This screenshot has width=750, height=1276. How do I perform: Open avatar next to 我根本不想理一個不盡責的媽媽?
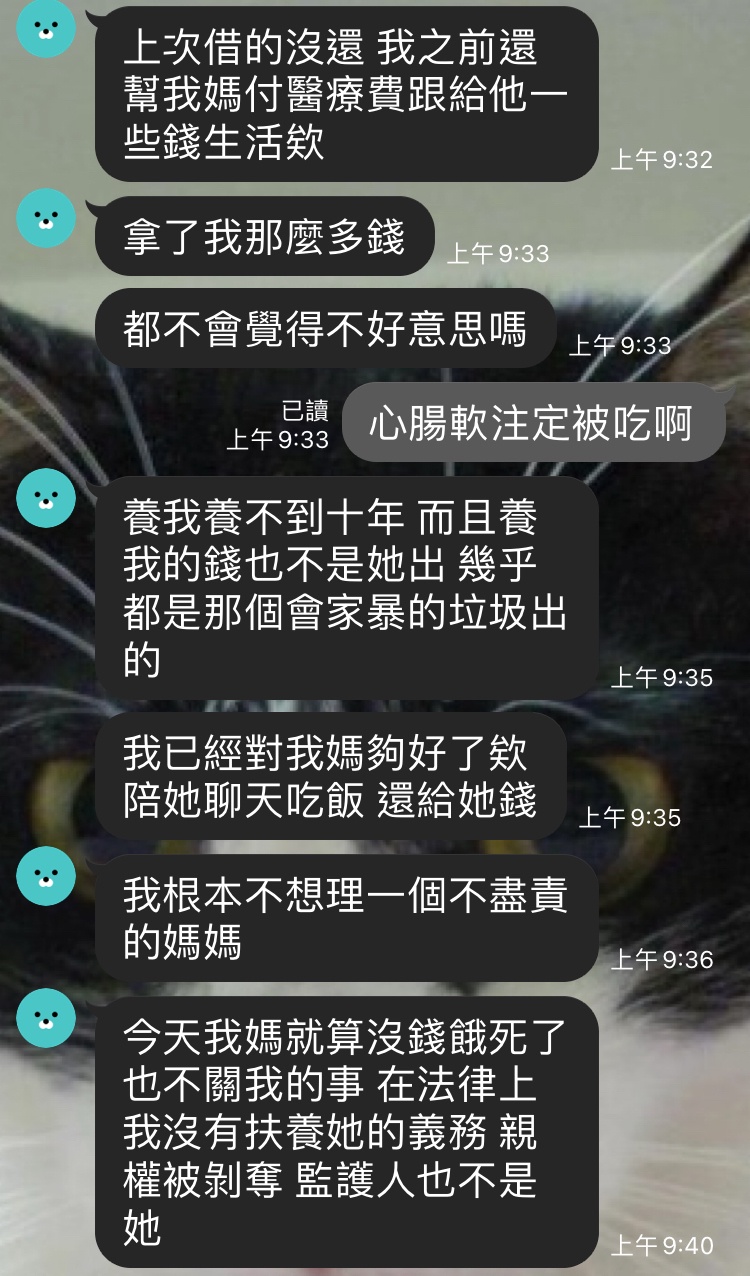[46, 876]
